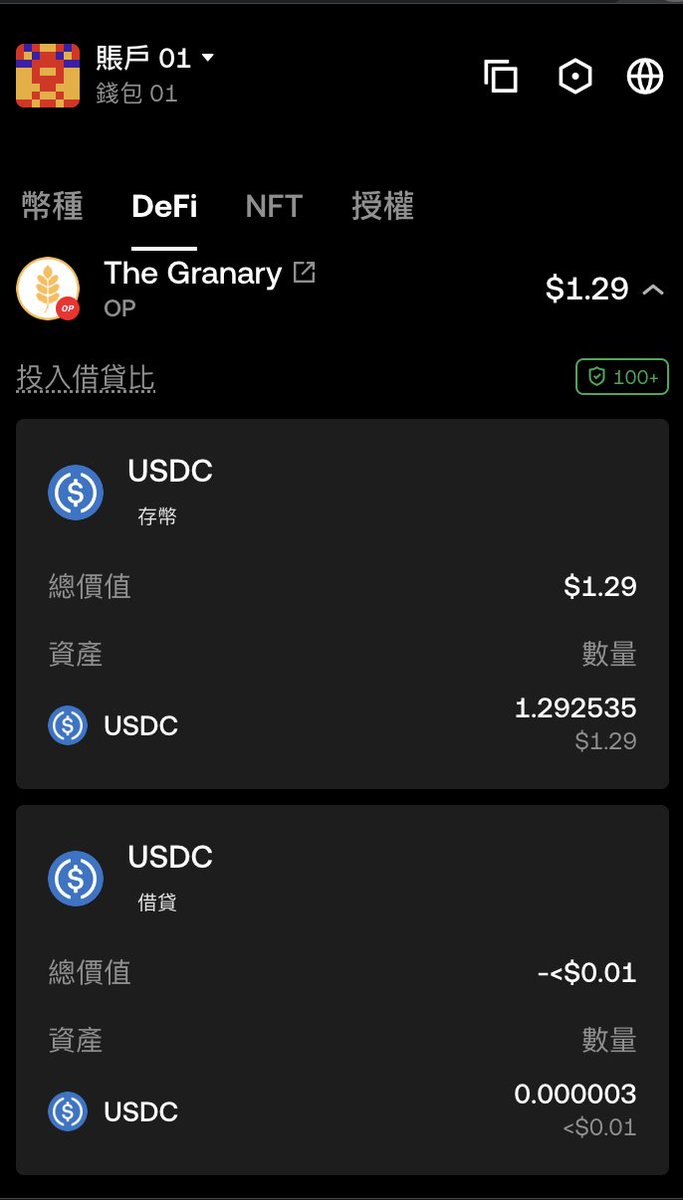This screenshot has height=1200, width=683.
Task: Open the globe network icon
Action: click(x=645, y=76)
